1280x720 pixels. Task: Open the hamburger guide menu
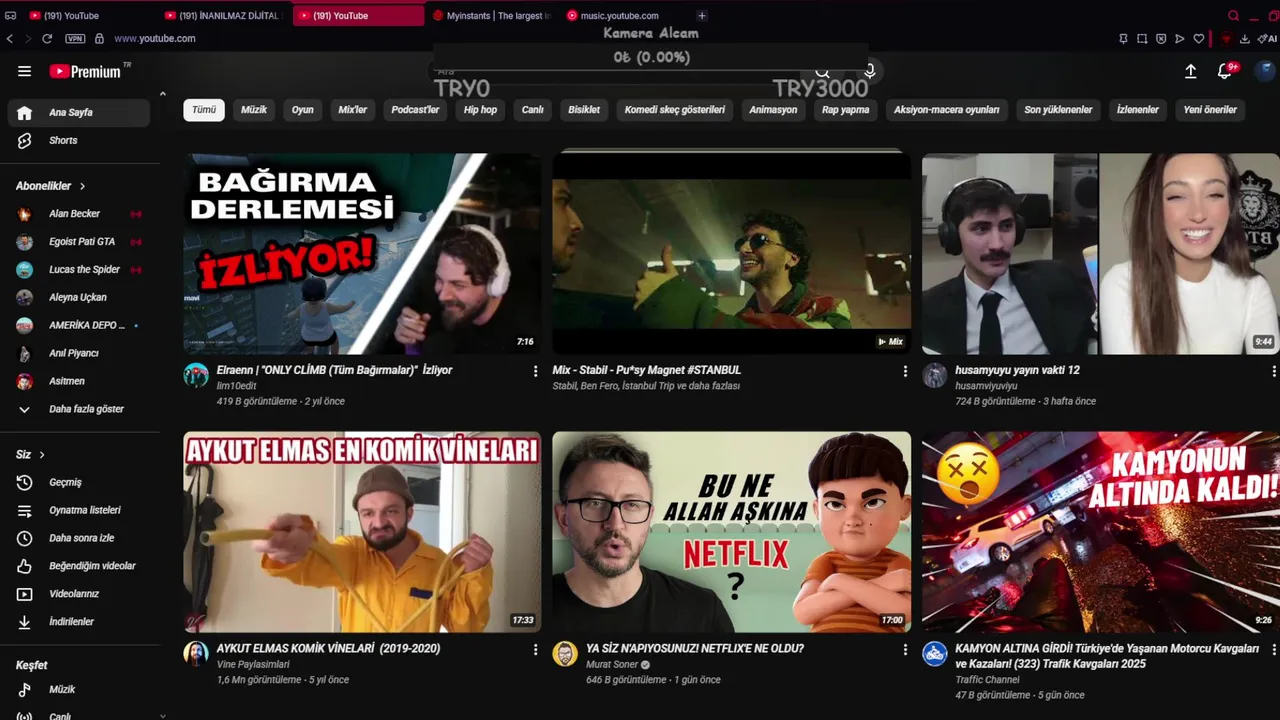coord(24,71)
